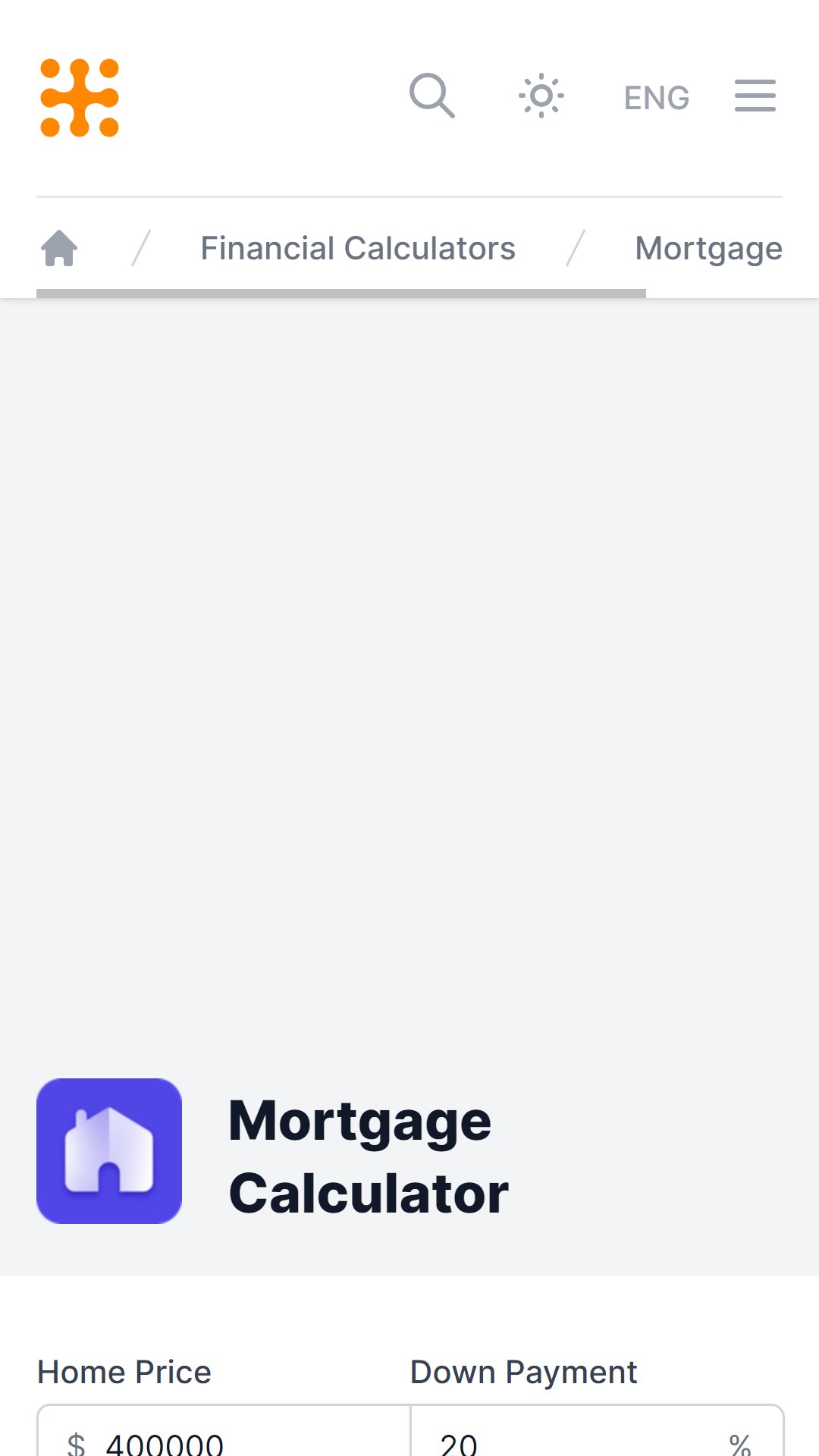Image resolution: width=819 pixels, height=1456 pixels.
Task: Tap the orange site logo
Action: tap(80, 98)
